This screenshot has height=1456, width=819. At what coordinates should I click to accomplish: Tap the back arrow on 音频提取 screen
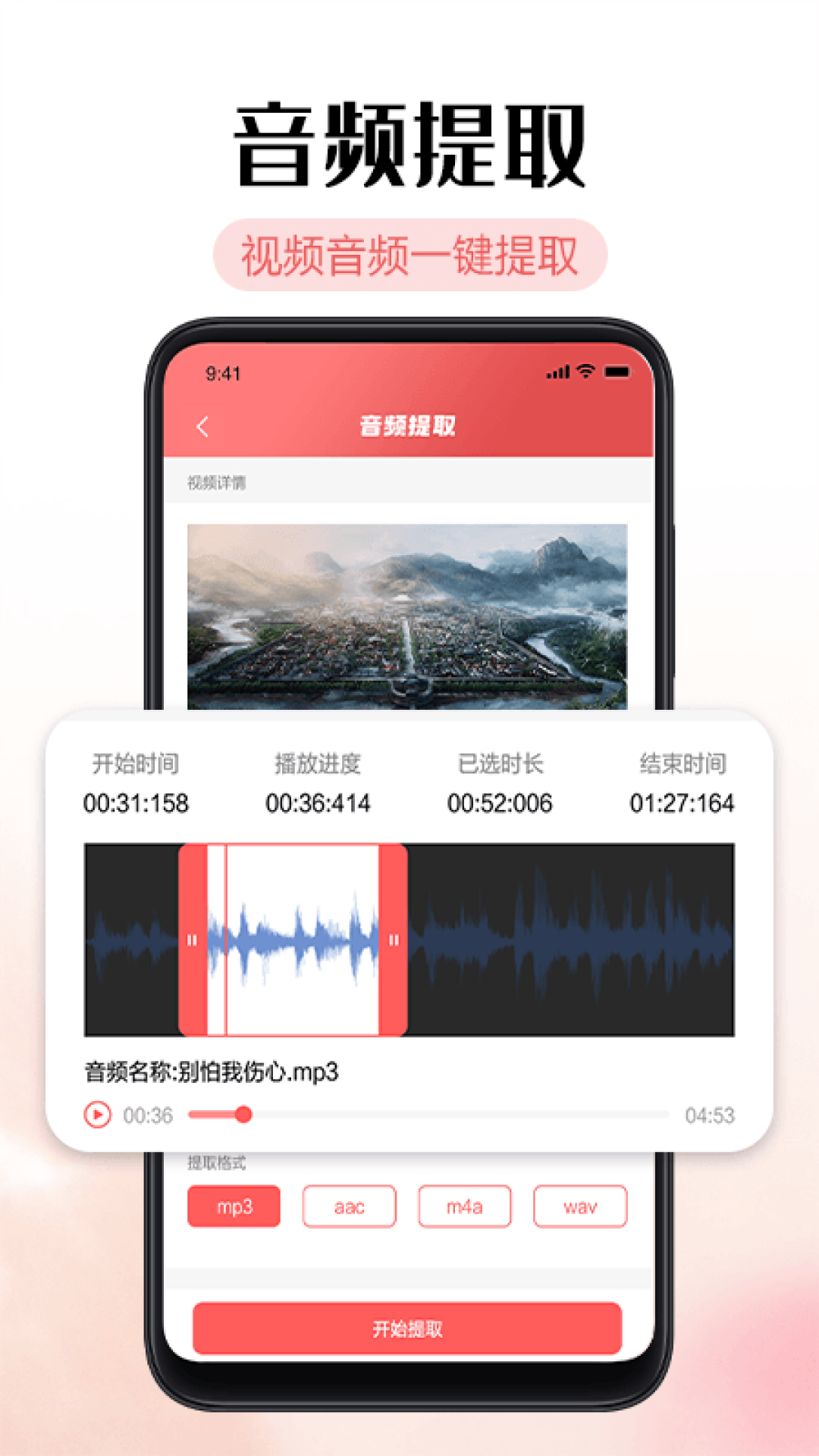pos(203,427)
